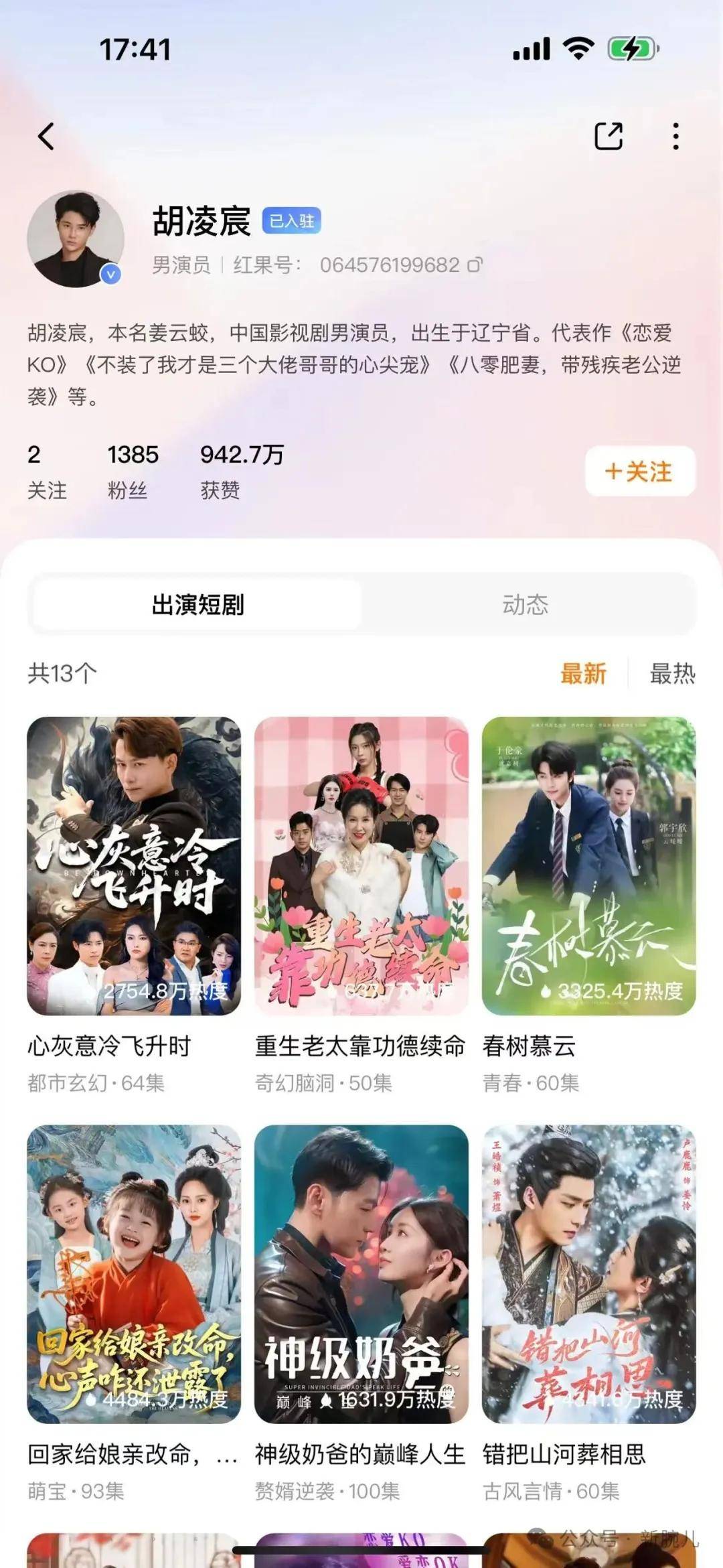723x1568 pixels.
Task: Sort dramas by 最新
Action: point(583,673)
